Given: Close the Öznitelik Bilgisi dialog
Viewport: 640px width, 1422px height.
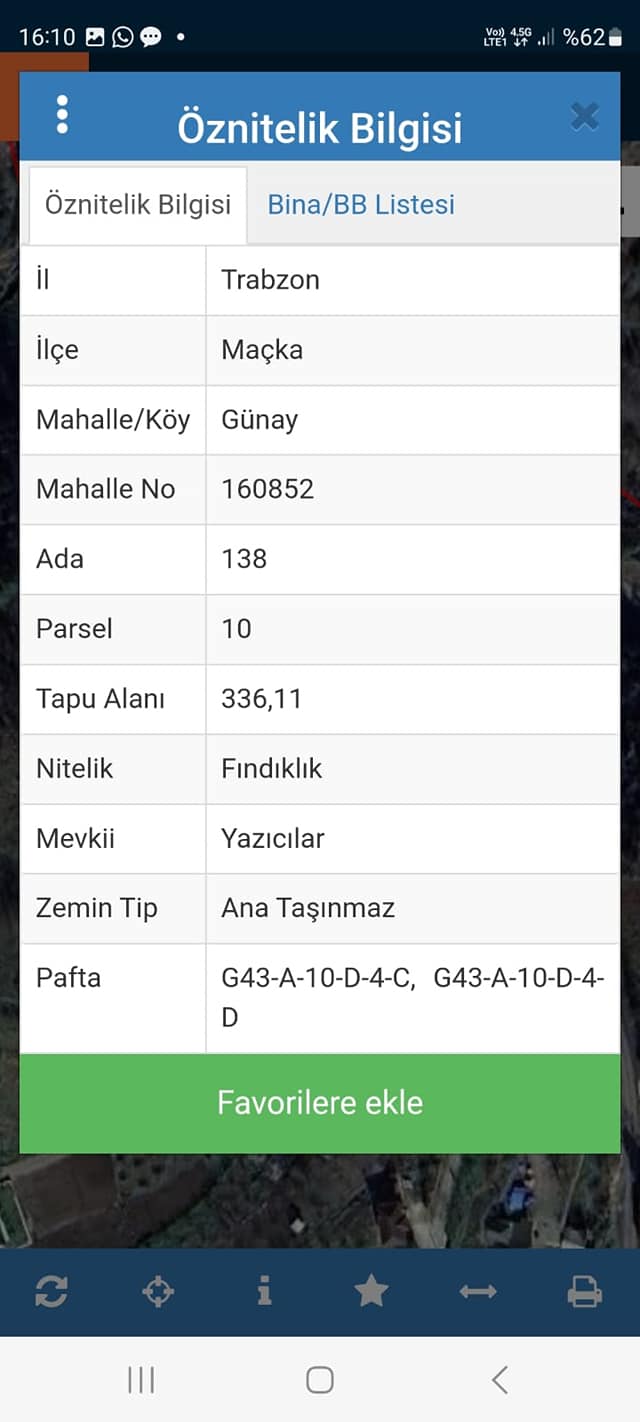Looking at the screenshot, I should pyautogui.click(x=585, y=117).
